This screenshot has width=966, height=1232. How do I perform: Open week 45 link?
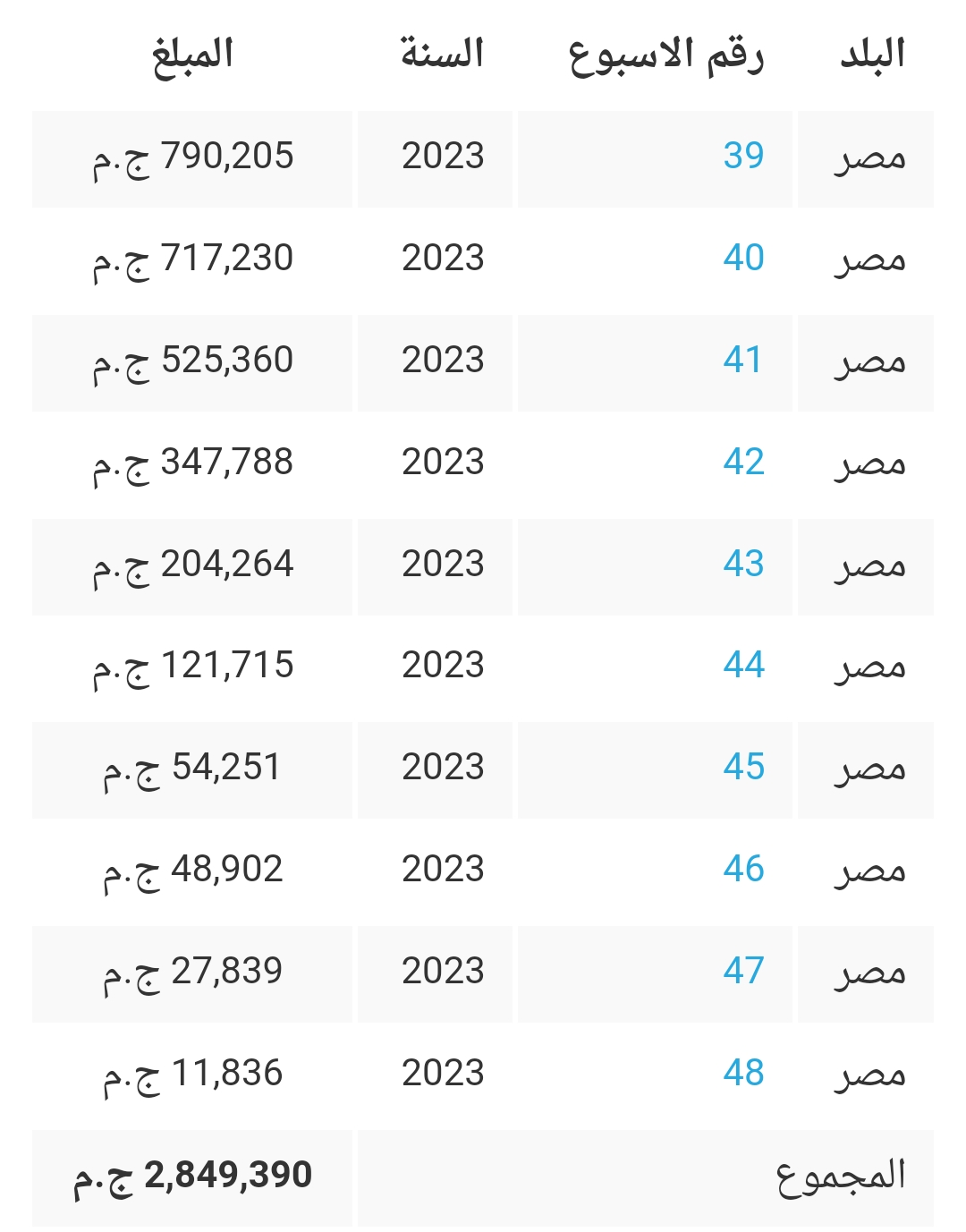tap(743, 768)
